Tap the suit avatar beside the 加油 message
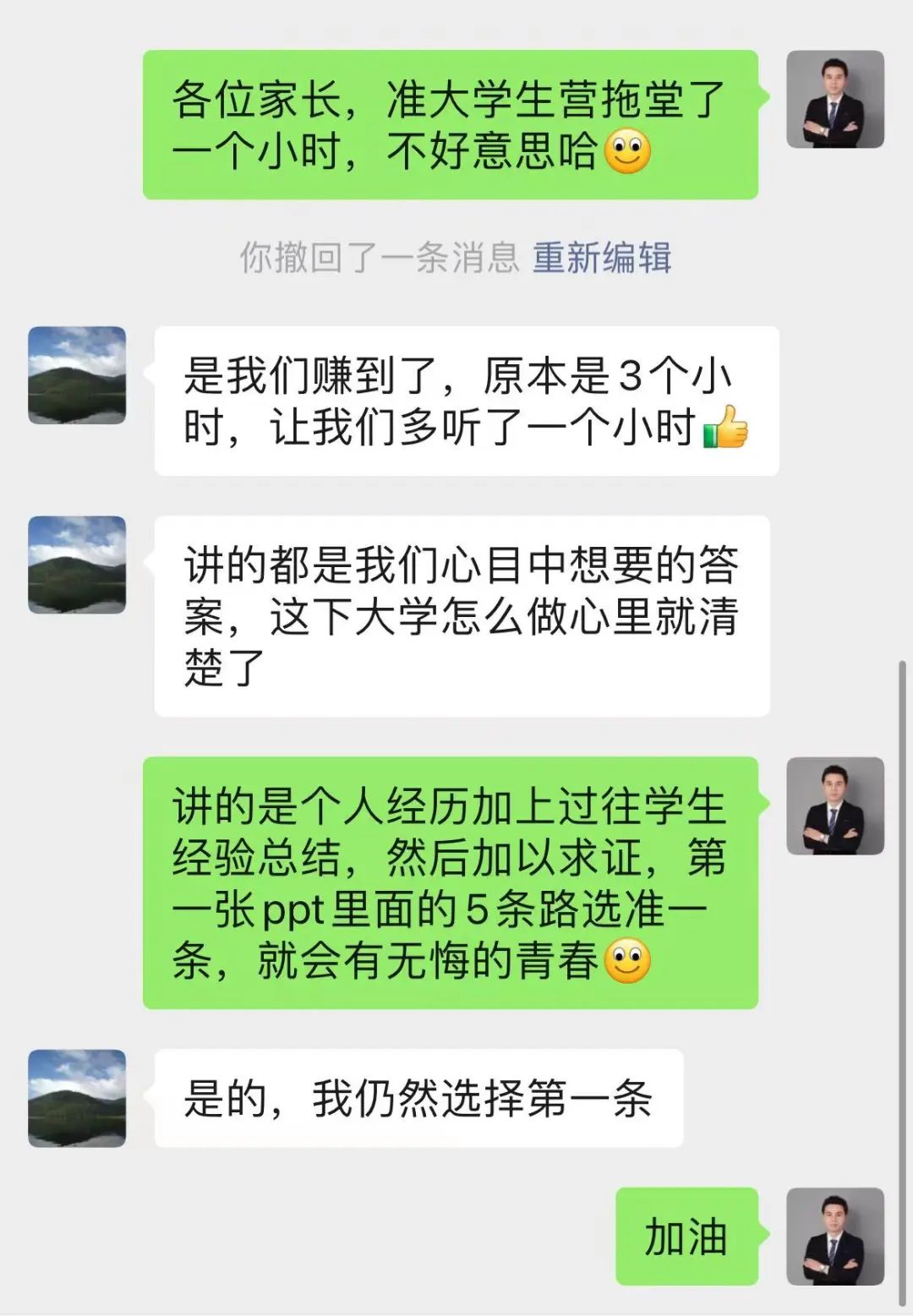This screenshot has width=913, height=1316. tap(834, 1237)
